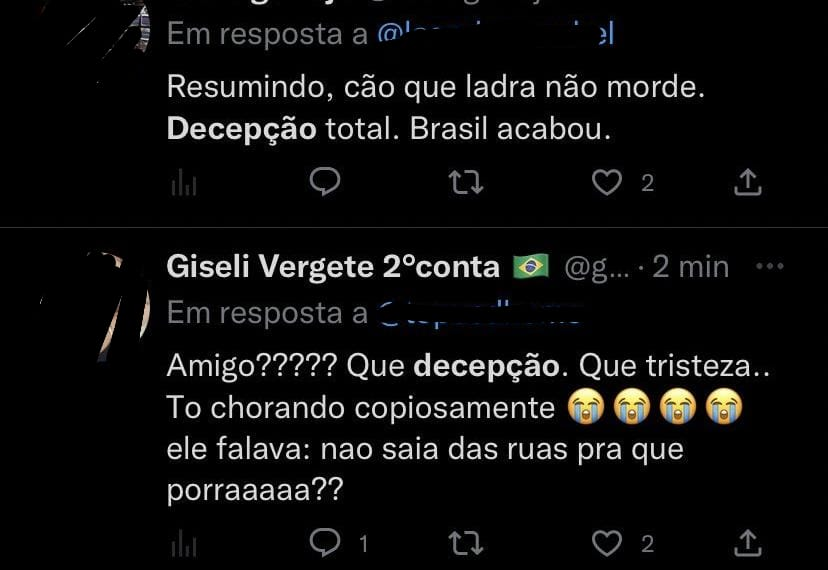View analytics of Giseli Vergete's tweet
The height and width of the screenshot is (570, 828).
184,544
